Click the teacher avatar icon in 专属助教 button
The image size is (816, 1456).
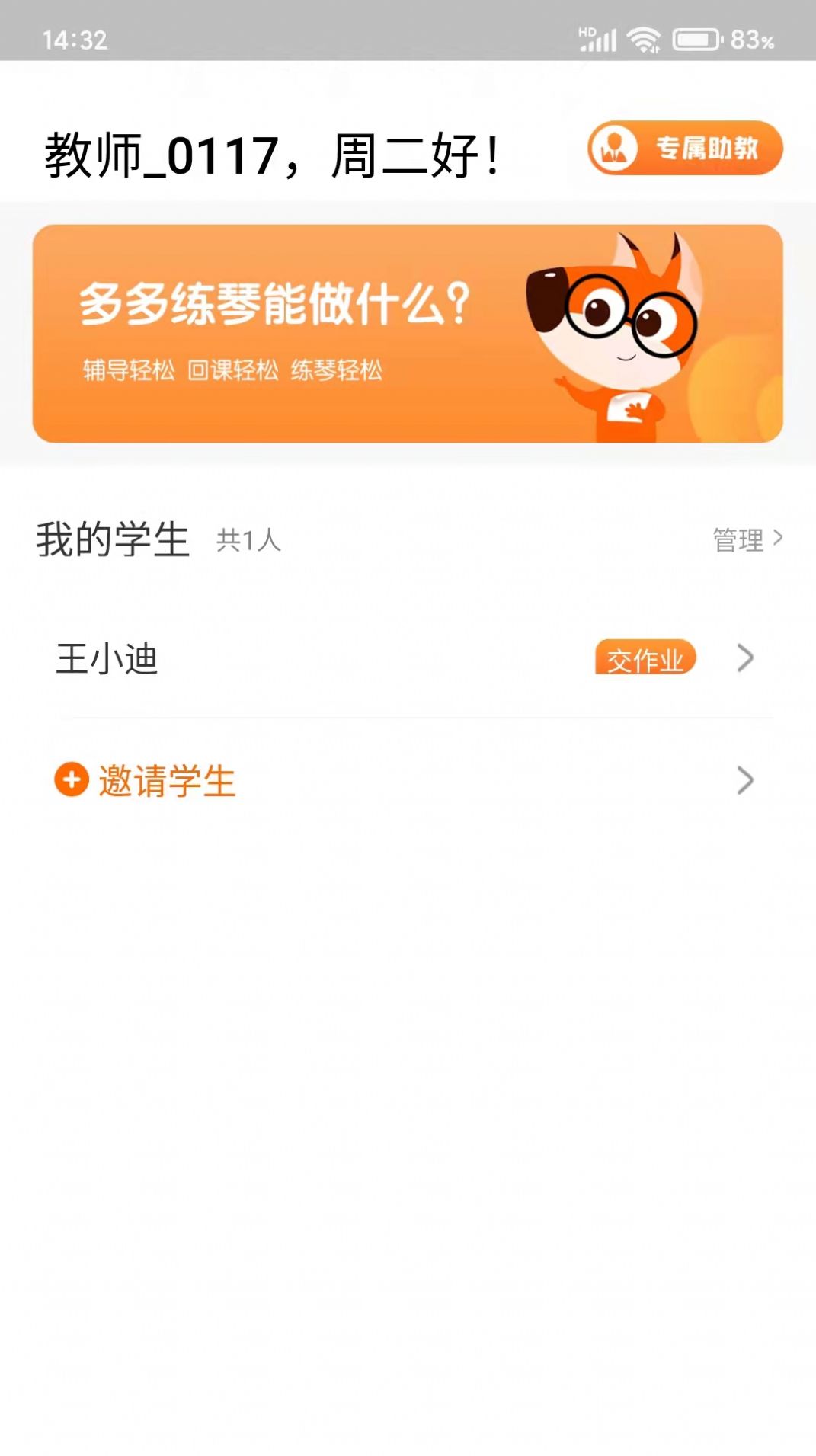614,149
